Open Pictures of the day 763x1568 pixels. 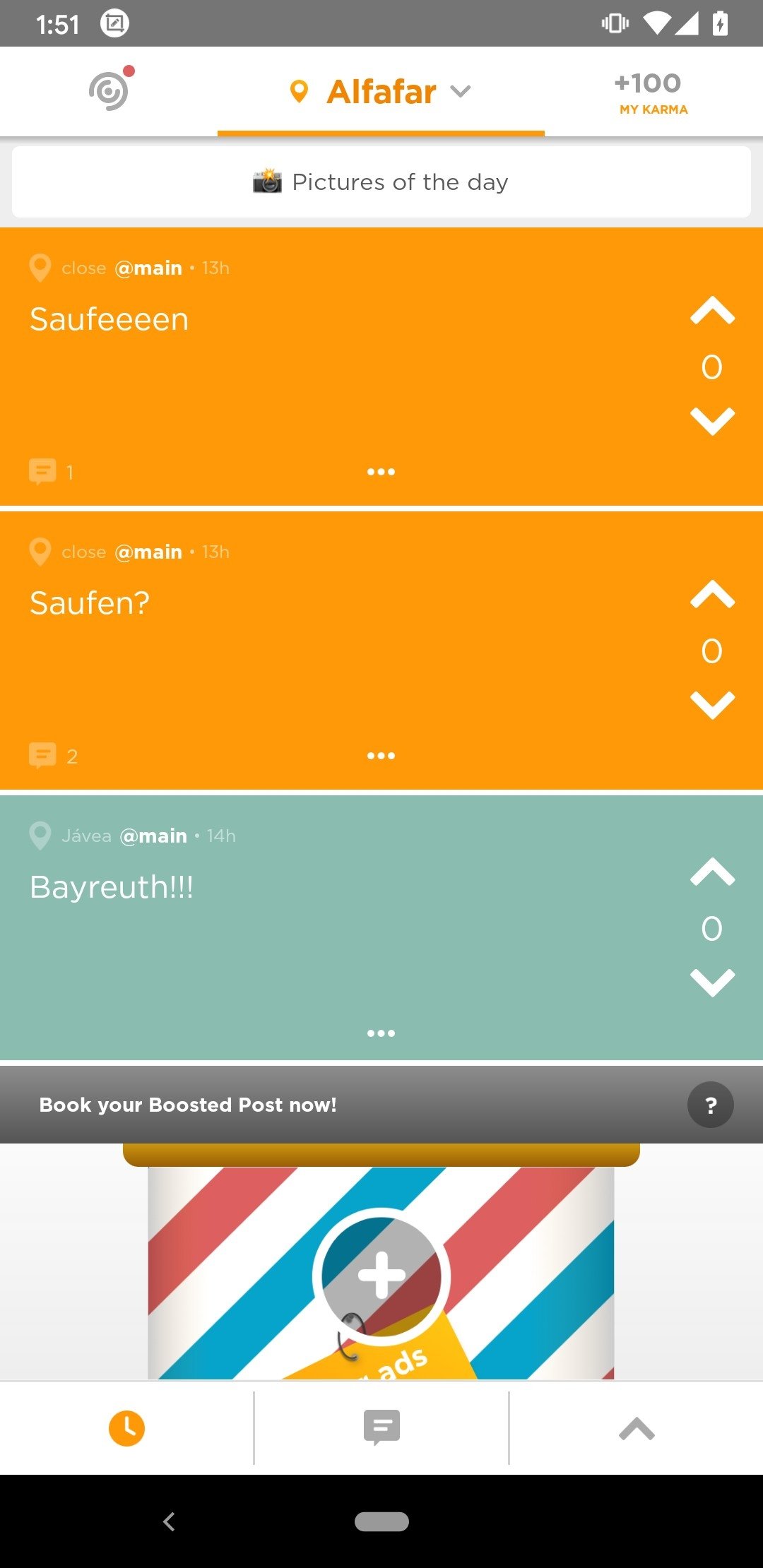pos(381,182)
